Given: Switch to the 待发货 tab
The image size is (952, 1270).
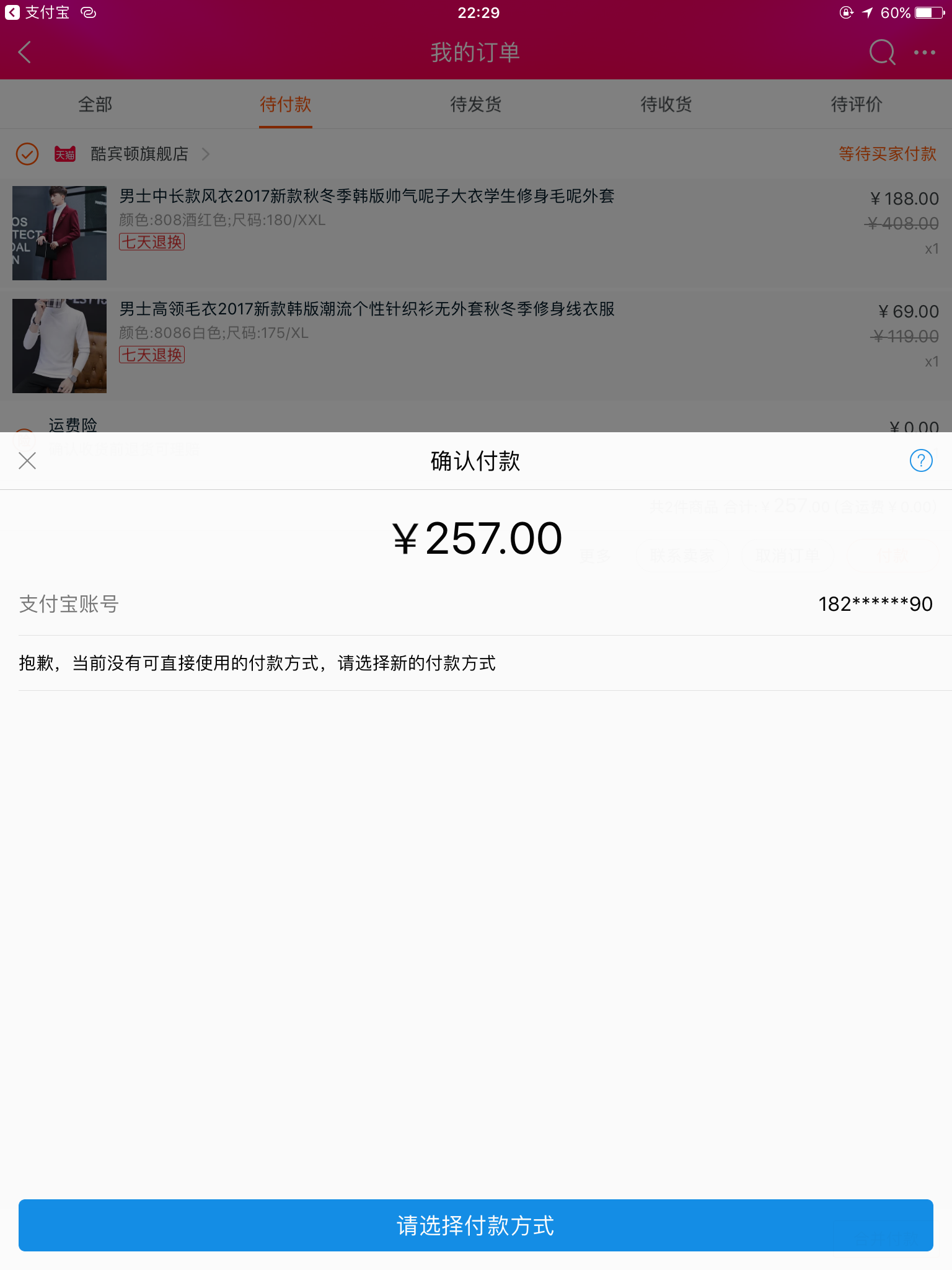Looking at the screenshot, I should point(475,104).
